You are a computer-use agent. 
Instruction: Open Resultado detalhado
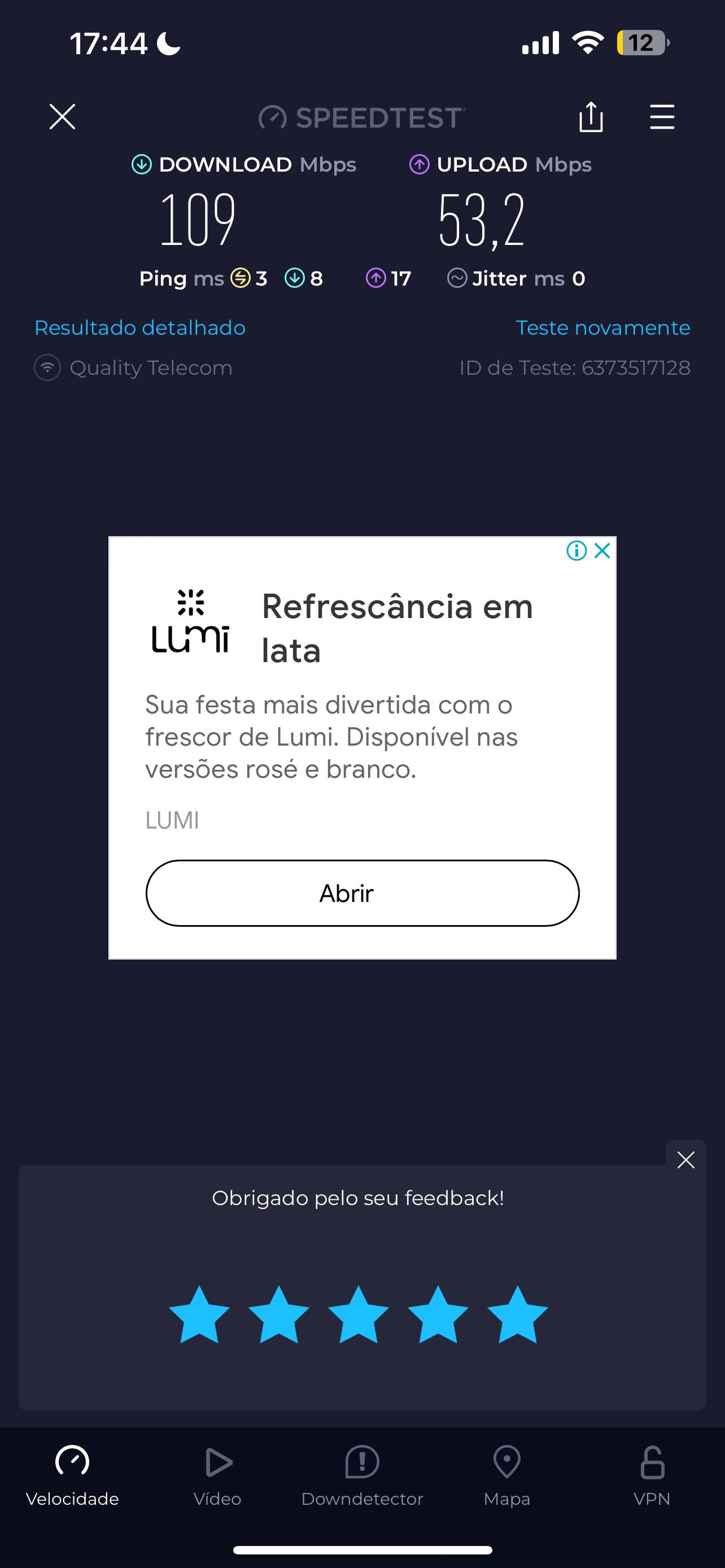(140, 328)
